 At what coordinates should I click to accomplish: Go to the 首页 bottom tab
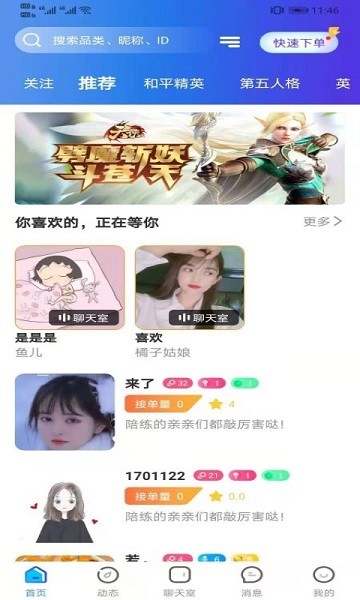tap(36, 582)
